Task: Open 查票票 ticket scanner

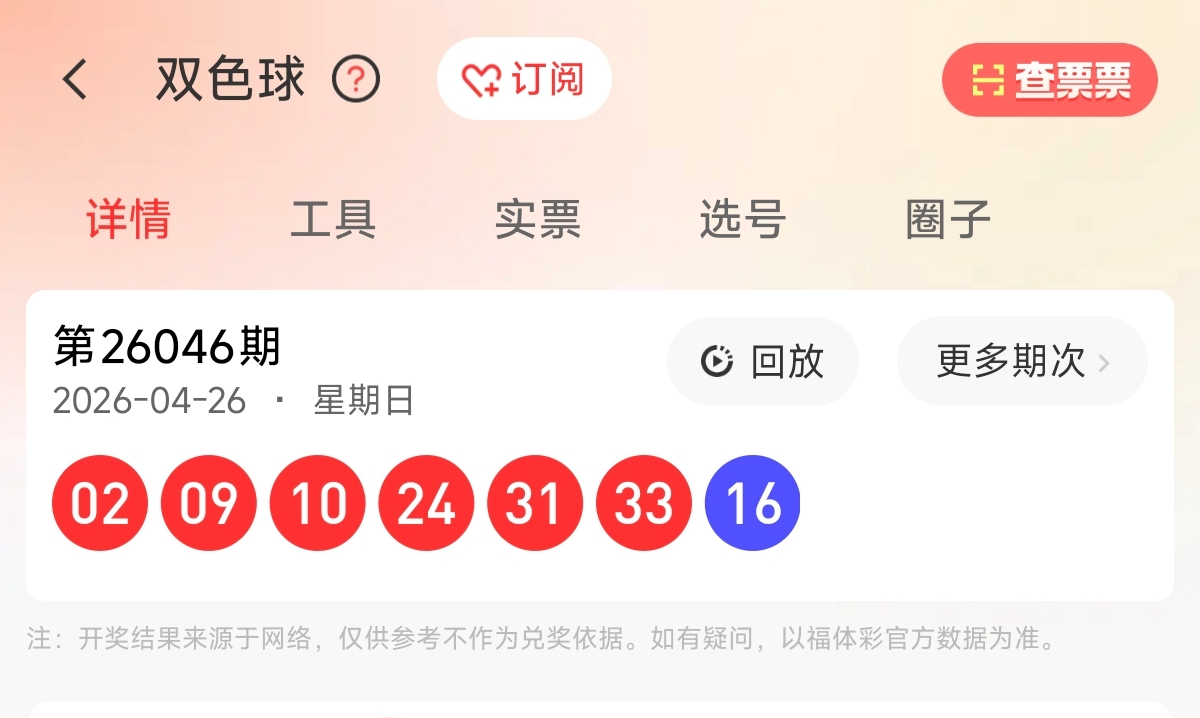Action: pos(1049,80)
